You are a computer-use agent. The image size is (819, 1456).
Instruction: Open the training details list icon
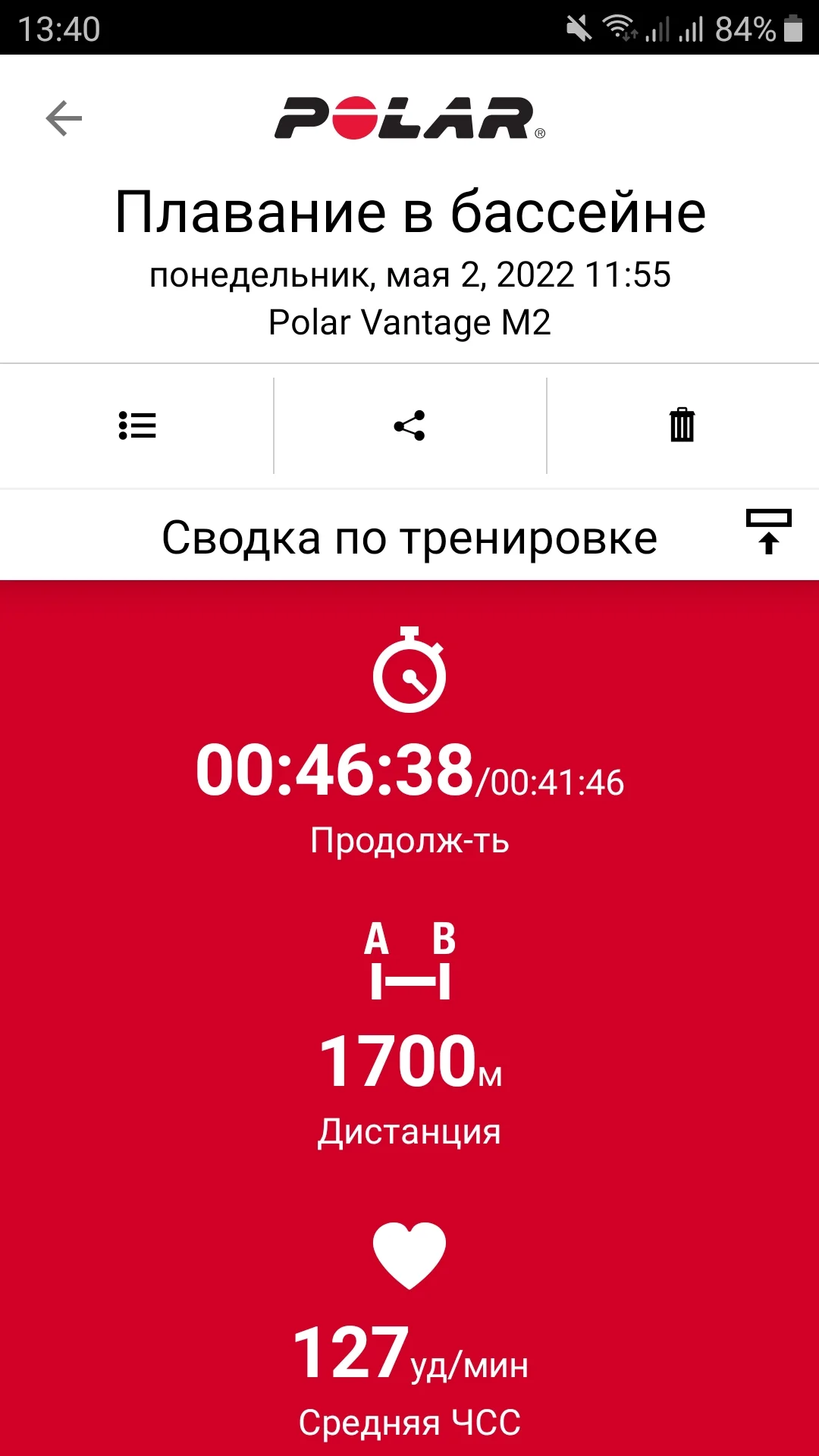137,425
